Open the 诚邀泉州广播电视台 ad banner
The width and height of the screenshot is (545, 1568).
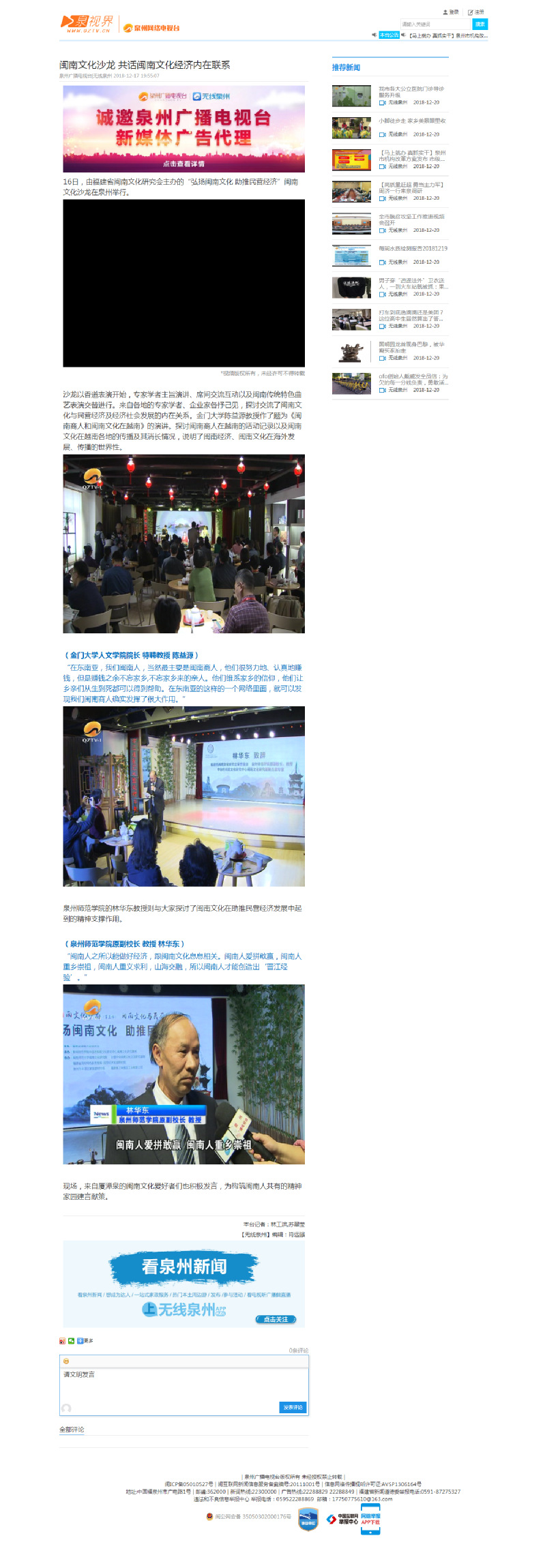pyautogui.click(x=183, y=129)
